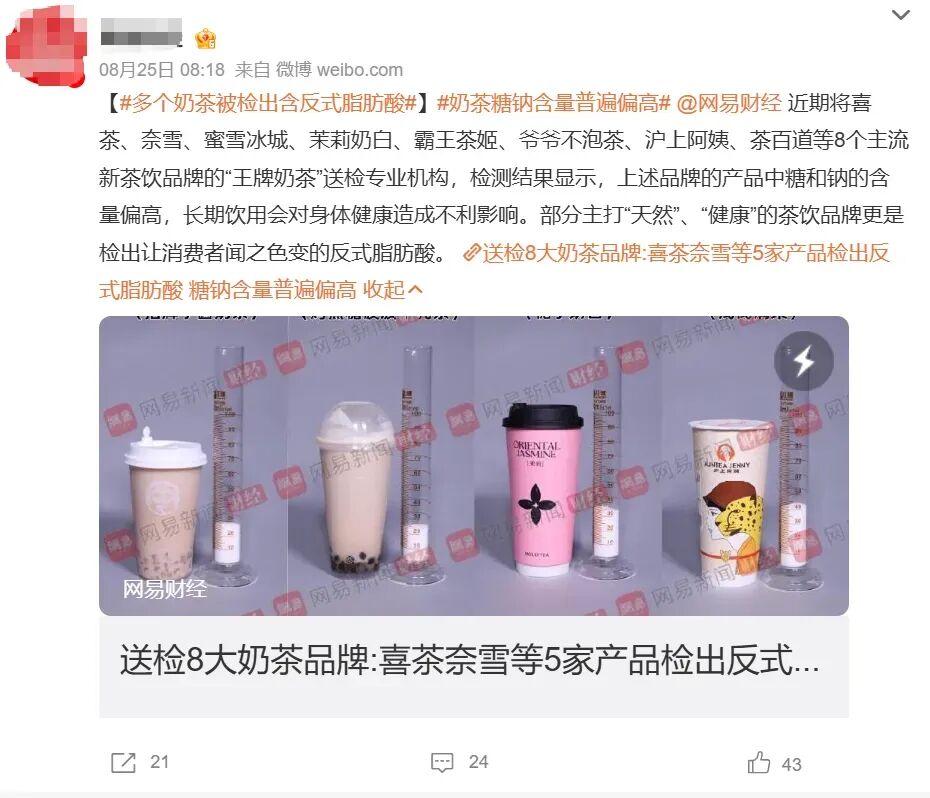This screenshot has height=798, width=930.
Task: Visit the @网易财经 profile mention
Action: 729,103
